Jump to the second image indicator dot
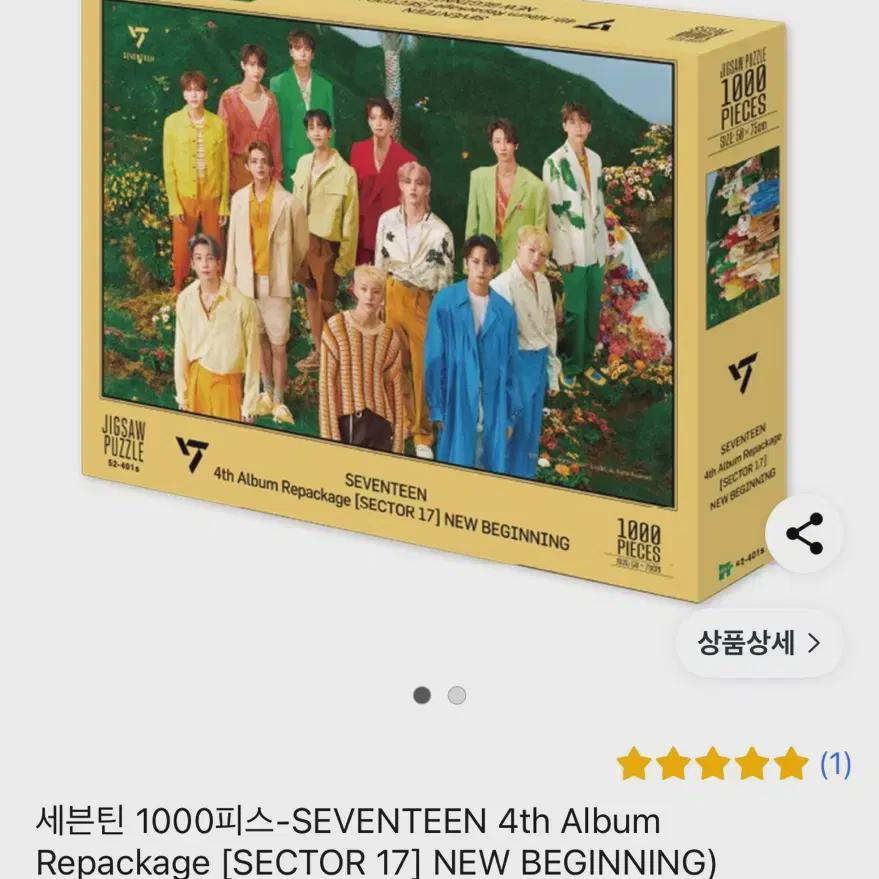879x879 pixels. [457, 696]
